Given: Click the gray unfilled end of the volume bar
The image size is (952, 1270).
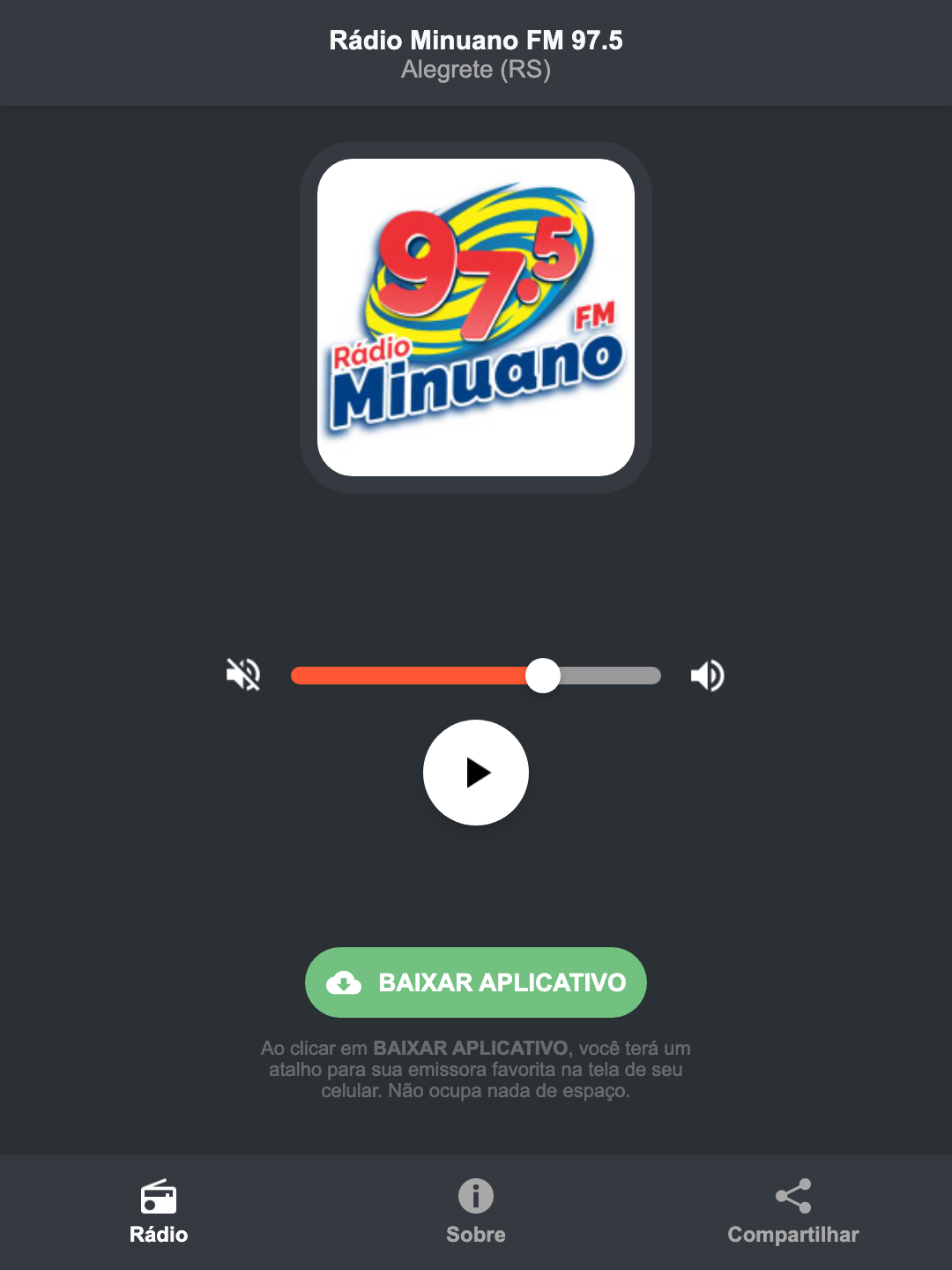Looking at the screenshot, I should click(617, 675).
